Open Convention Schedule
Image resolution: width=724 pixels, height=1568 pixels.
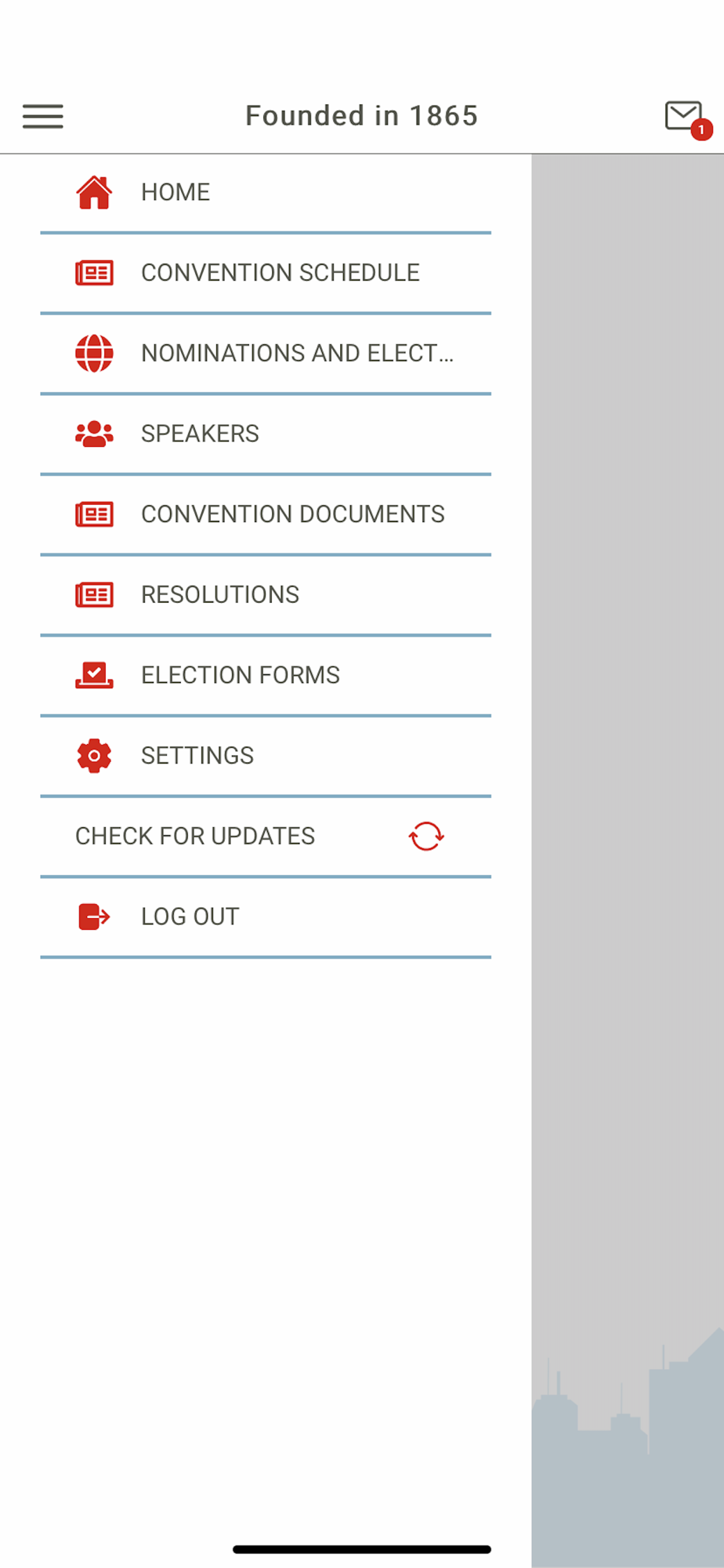[x=266, y=273]
